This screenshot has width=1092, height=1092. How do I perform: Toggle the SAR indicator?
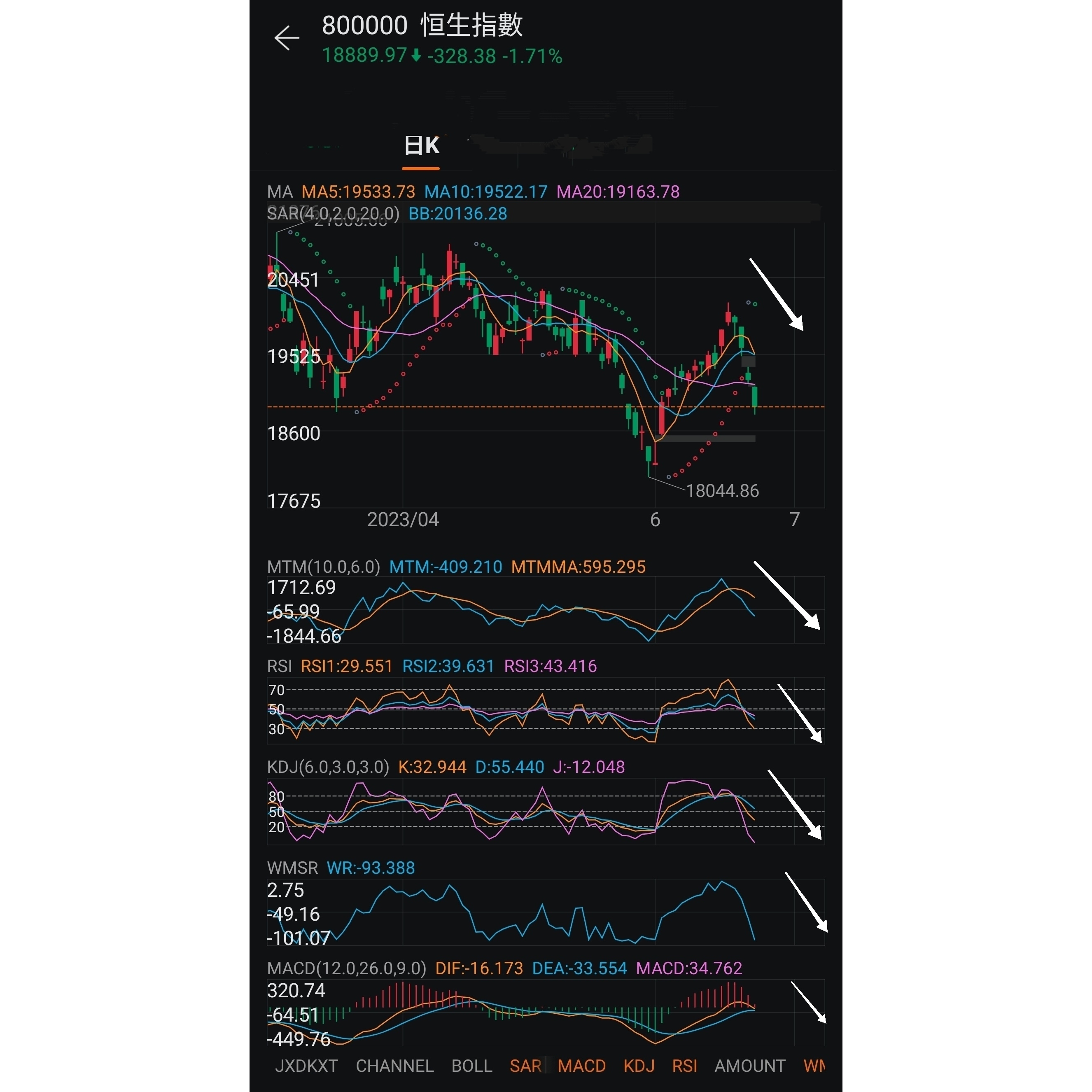(x=525, y=1066)
